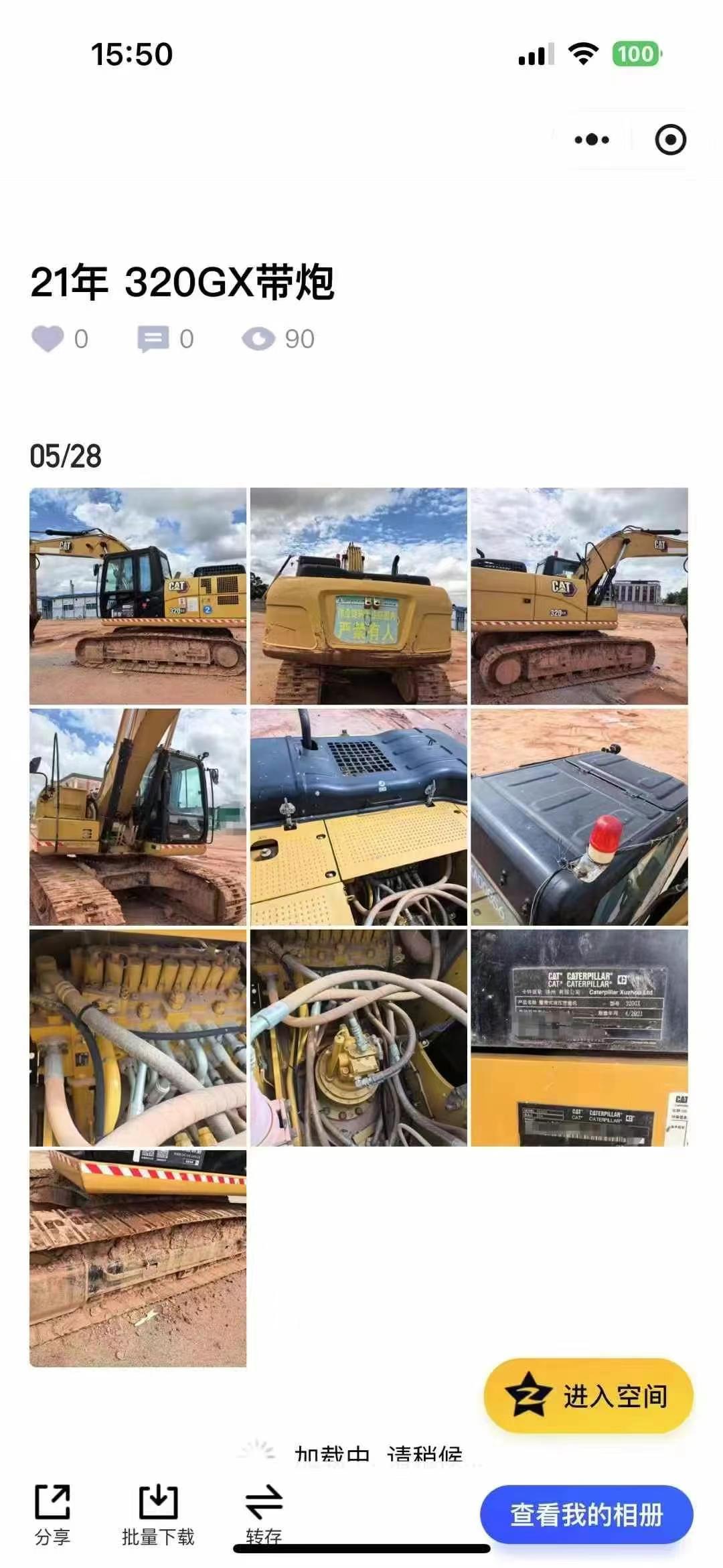
Task: Tap 进入空间 to enter the space
Action: 588,1397
